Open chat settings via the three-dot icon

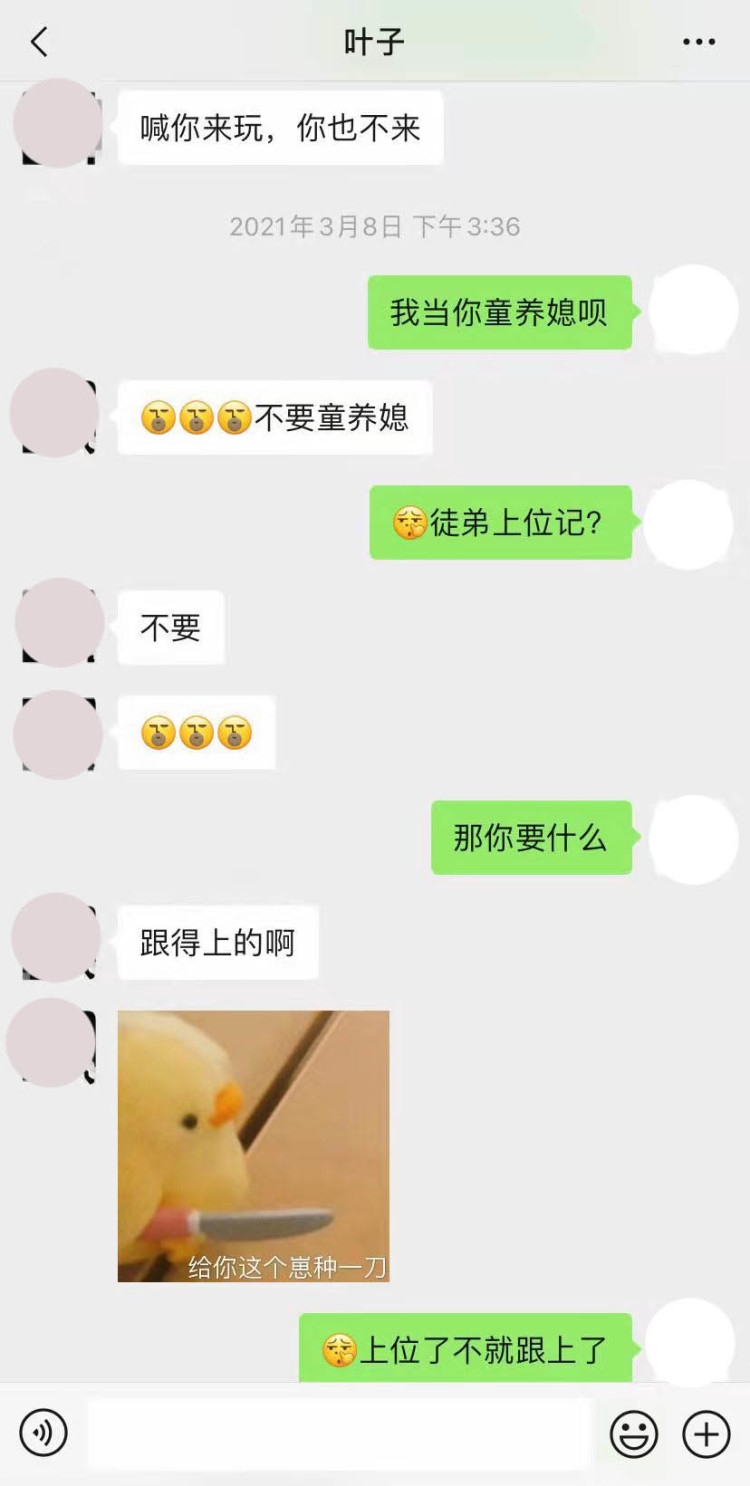[701, 42]
